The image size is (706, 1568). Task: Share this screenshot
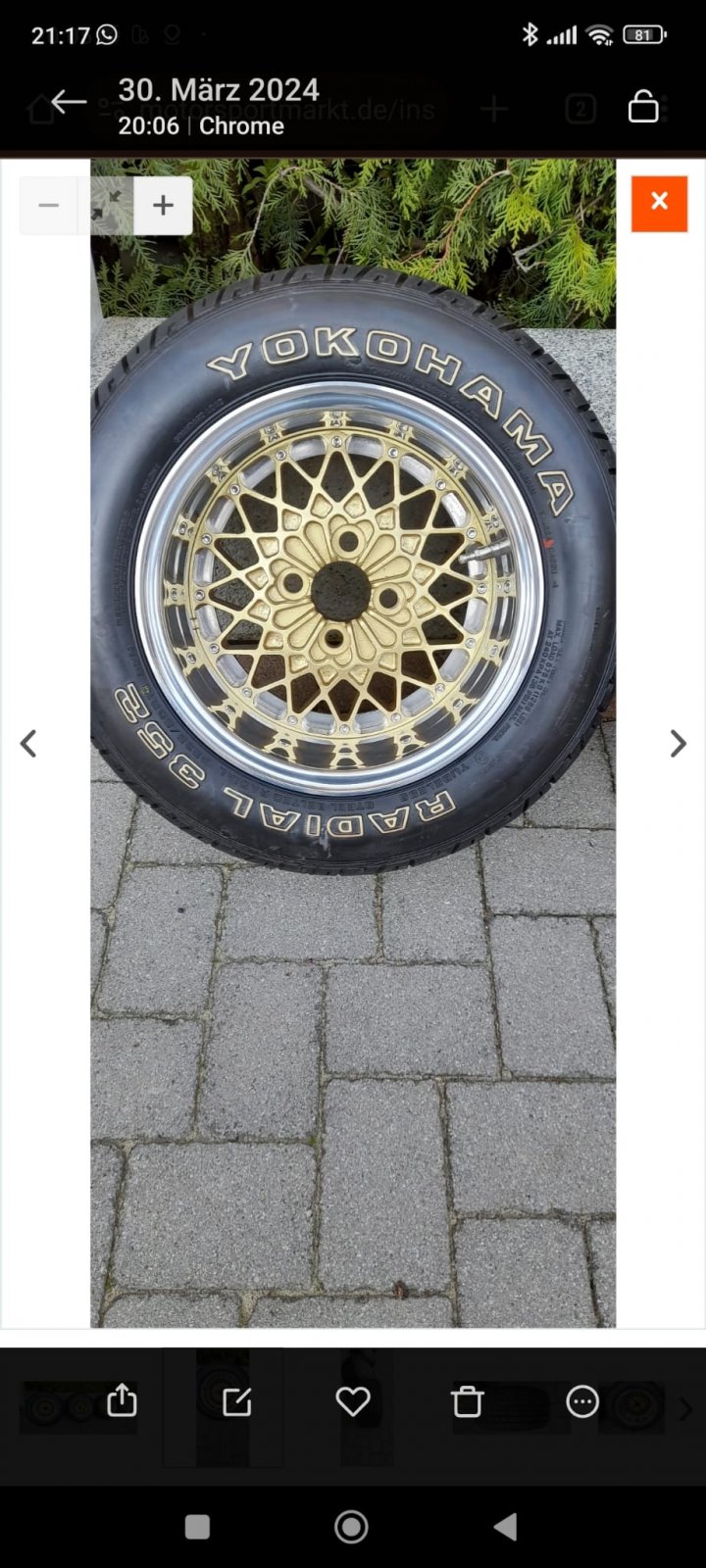pos(122,1401)
